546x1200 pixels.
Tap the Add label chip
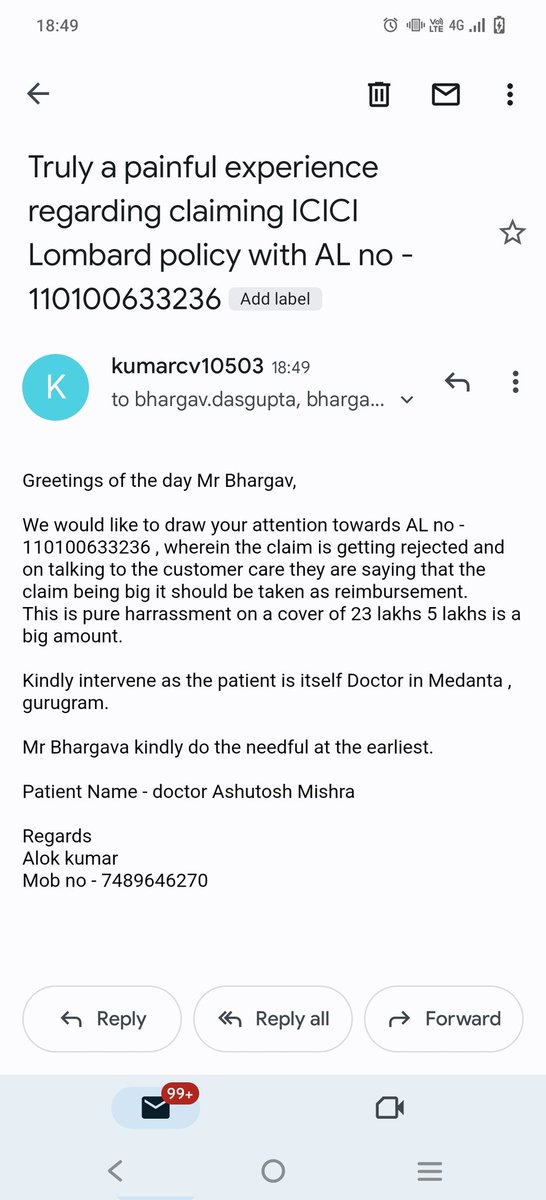275,298
